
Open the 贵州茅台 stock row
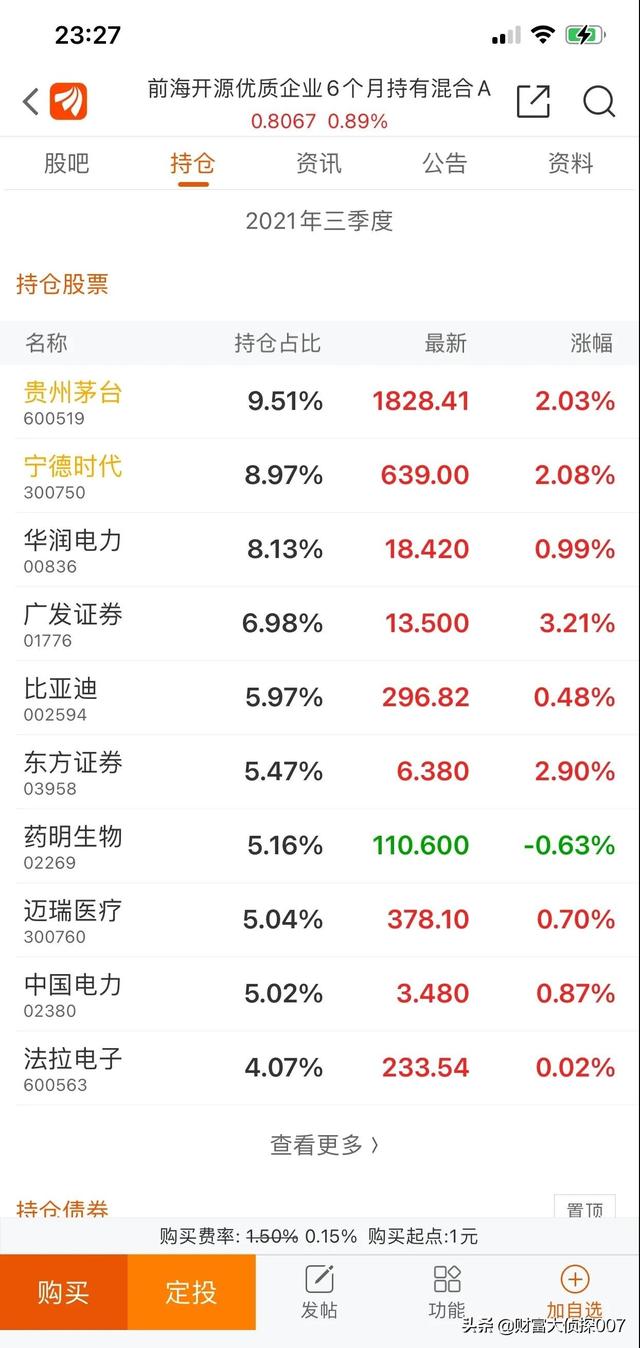coord(320,402)
